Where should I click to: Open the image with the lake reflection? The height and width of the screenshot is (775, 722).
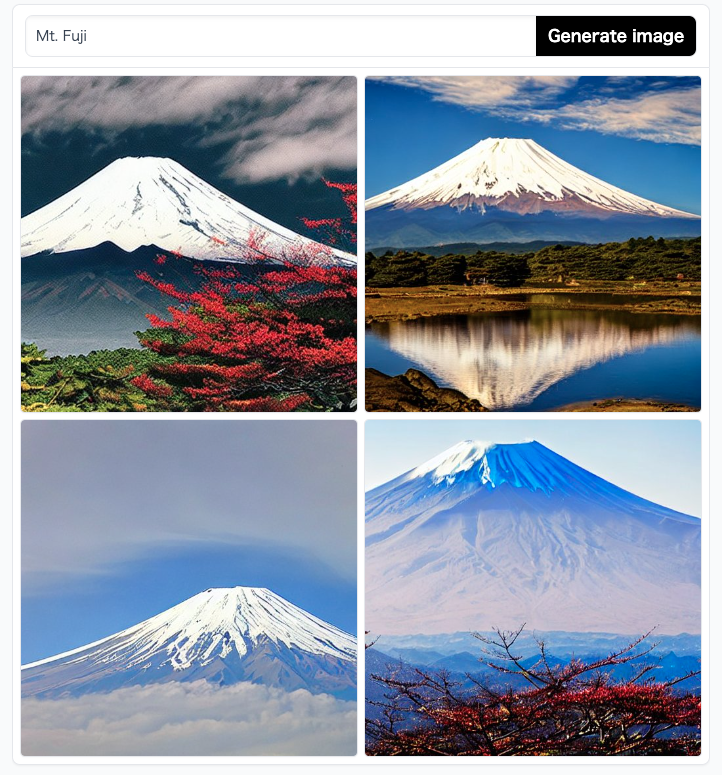(x=532, y=244)
